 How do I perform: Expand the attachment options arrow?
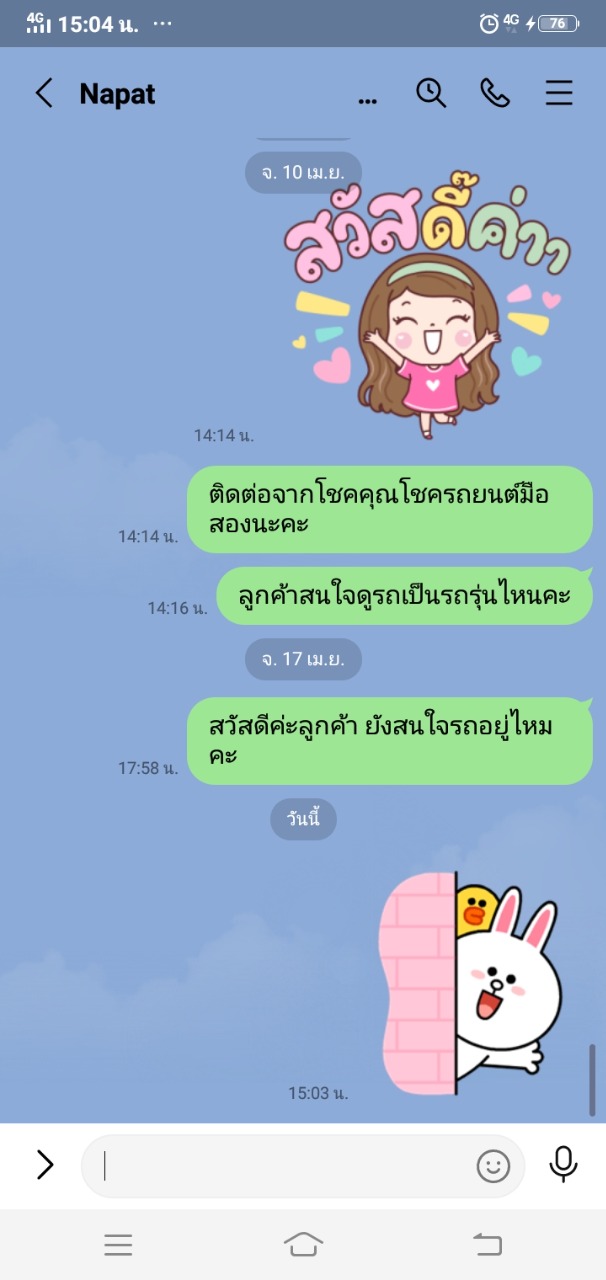coord(44,1164)
